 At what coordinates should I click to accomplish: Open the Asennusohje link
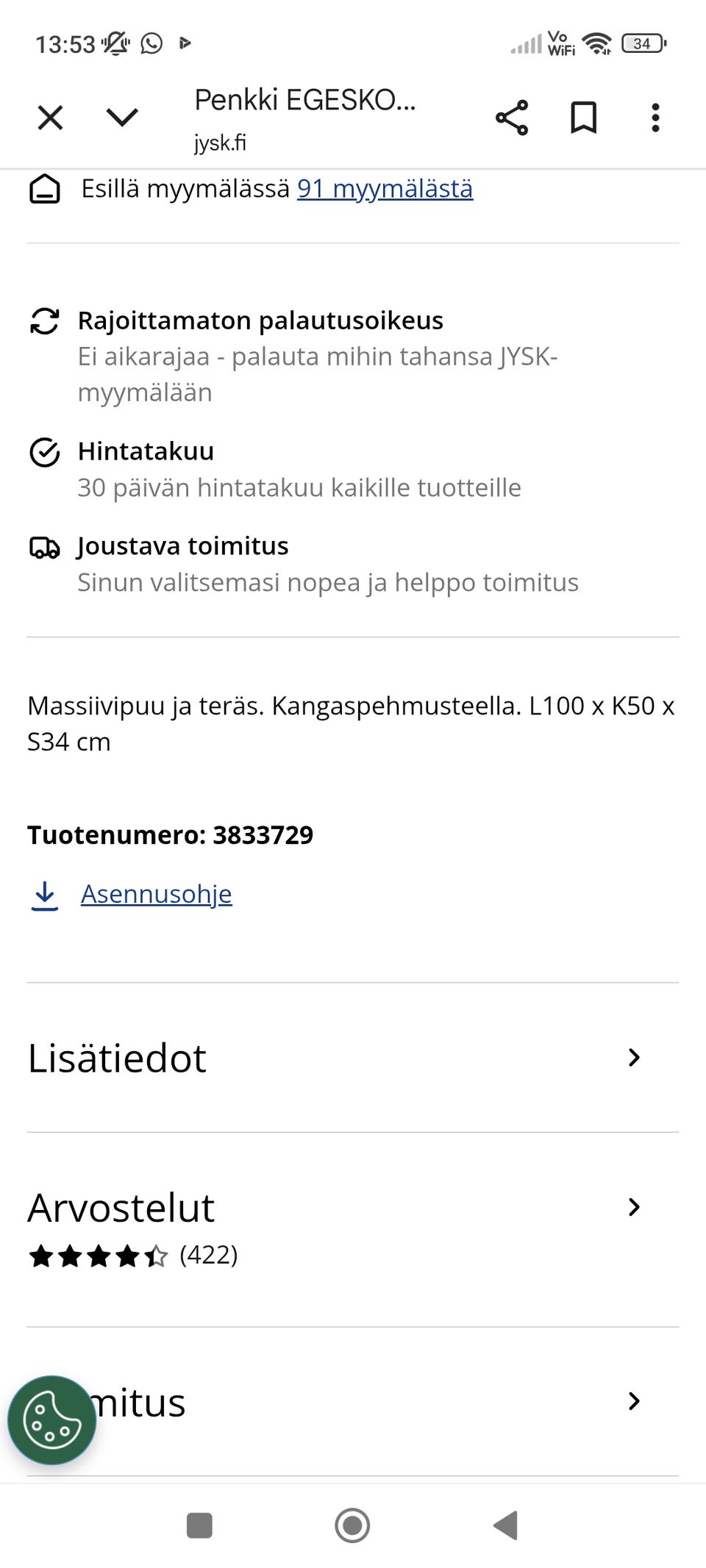(x=155, y=895)
